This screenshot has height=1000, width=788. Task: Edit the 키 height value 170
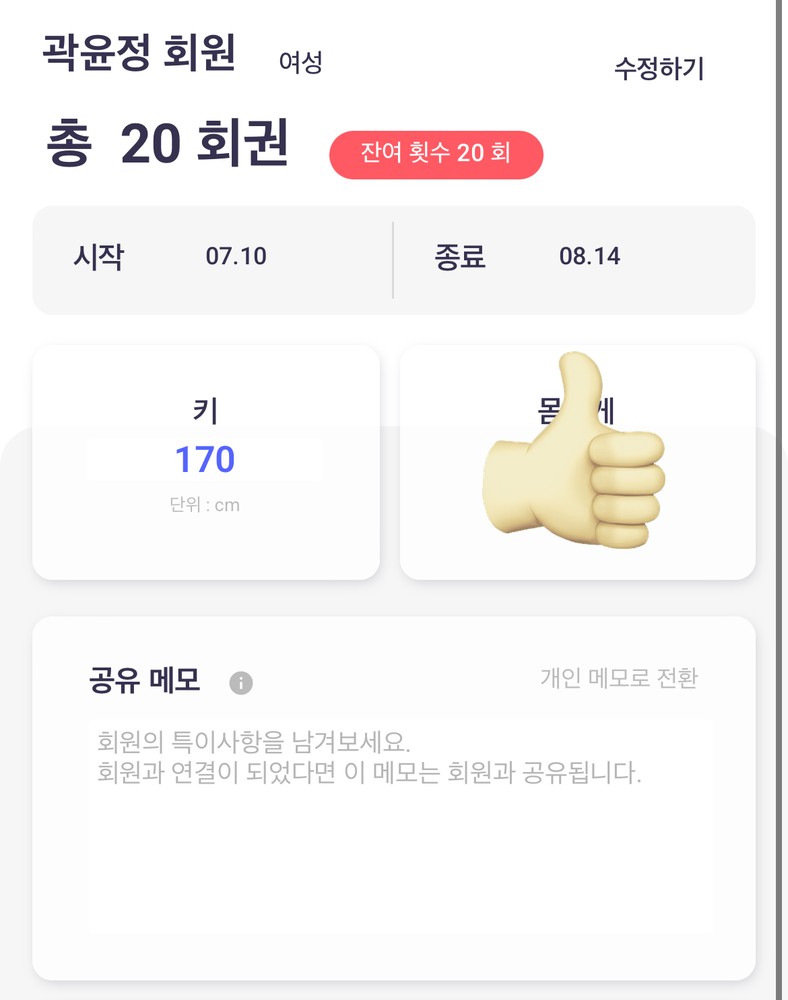point(205,460)
